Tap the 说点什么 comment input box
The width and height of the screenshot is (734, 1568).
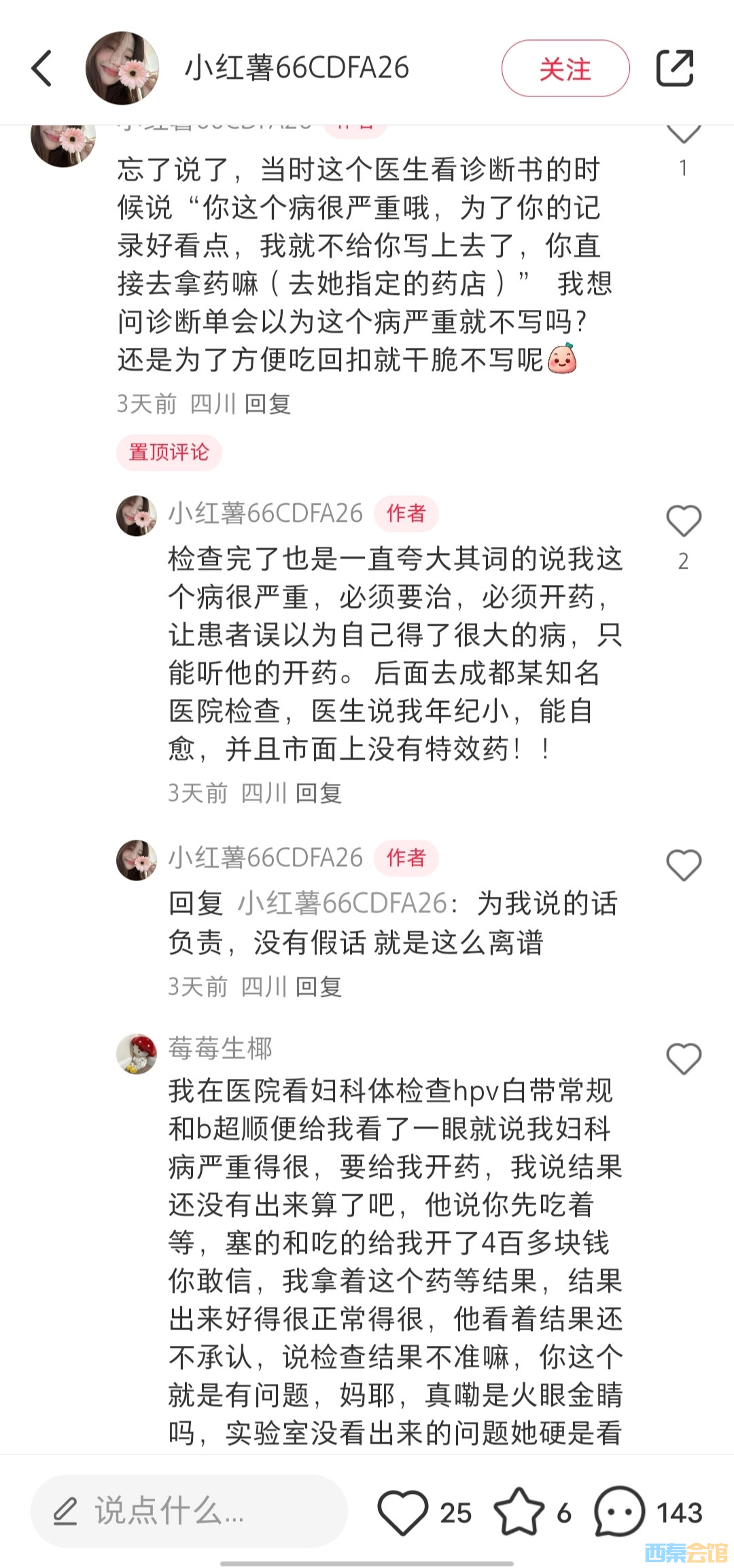pyautogui.click(x=189, y=1512)
